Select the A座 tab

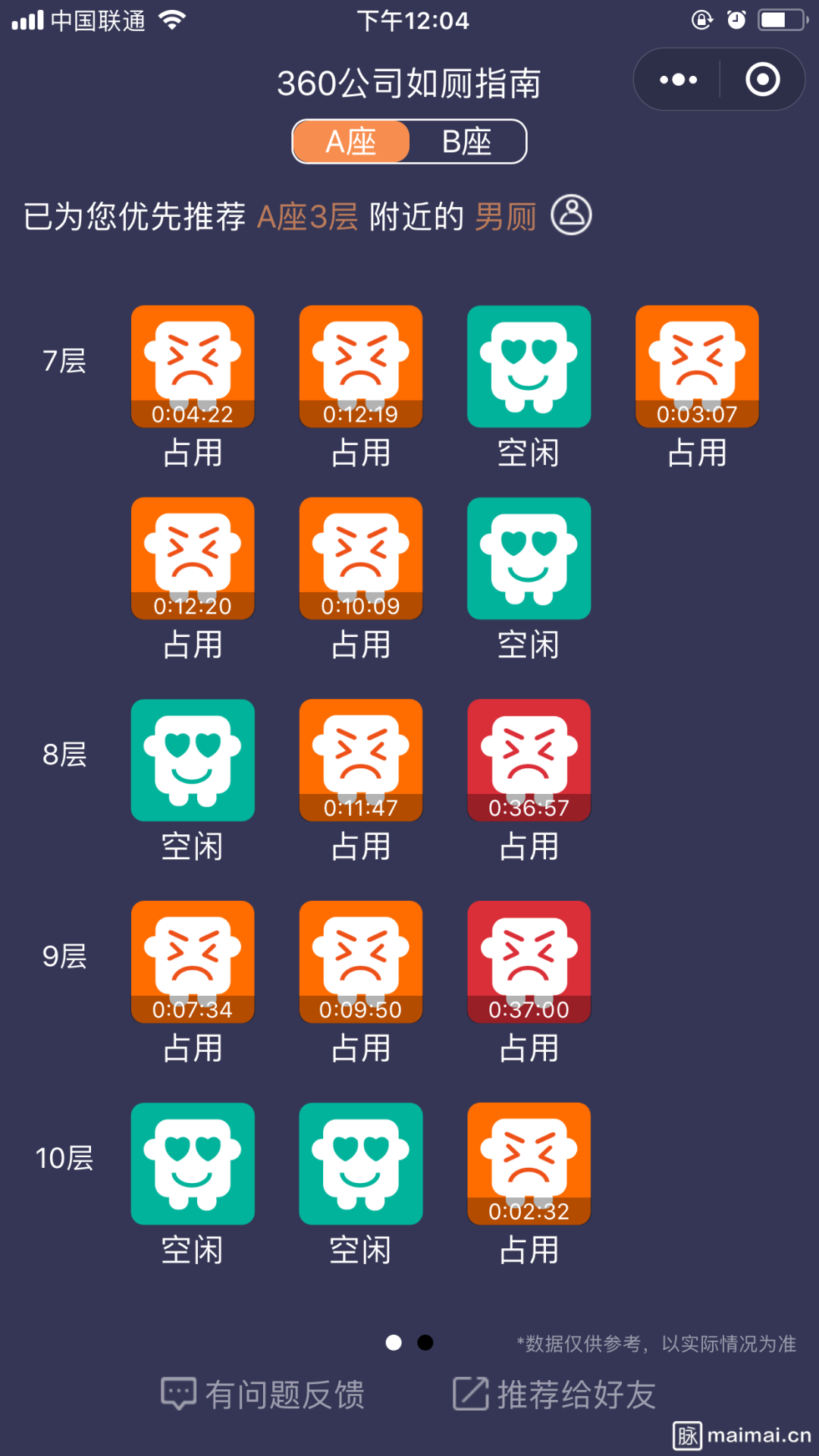click(x=351, y=142)
